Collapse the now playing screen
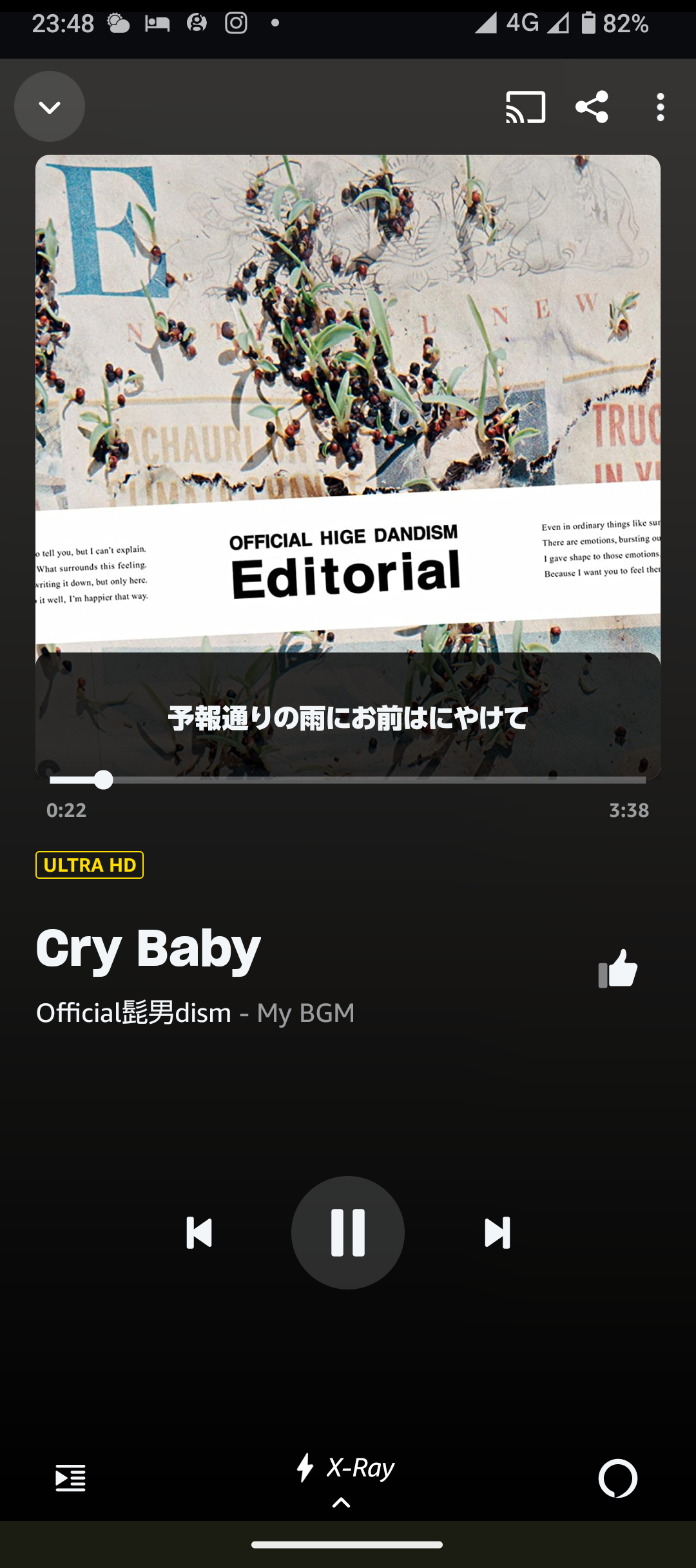The height and width of the screenshot is (1568, 696). tap(50, 106)
